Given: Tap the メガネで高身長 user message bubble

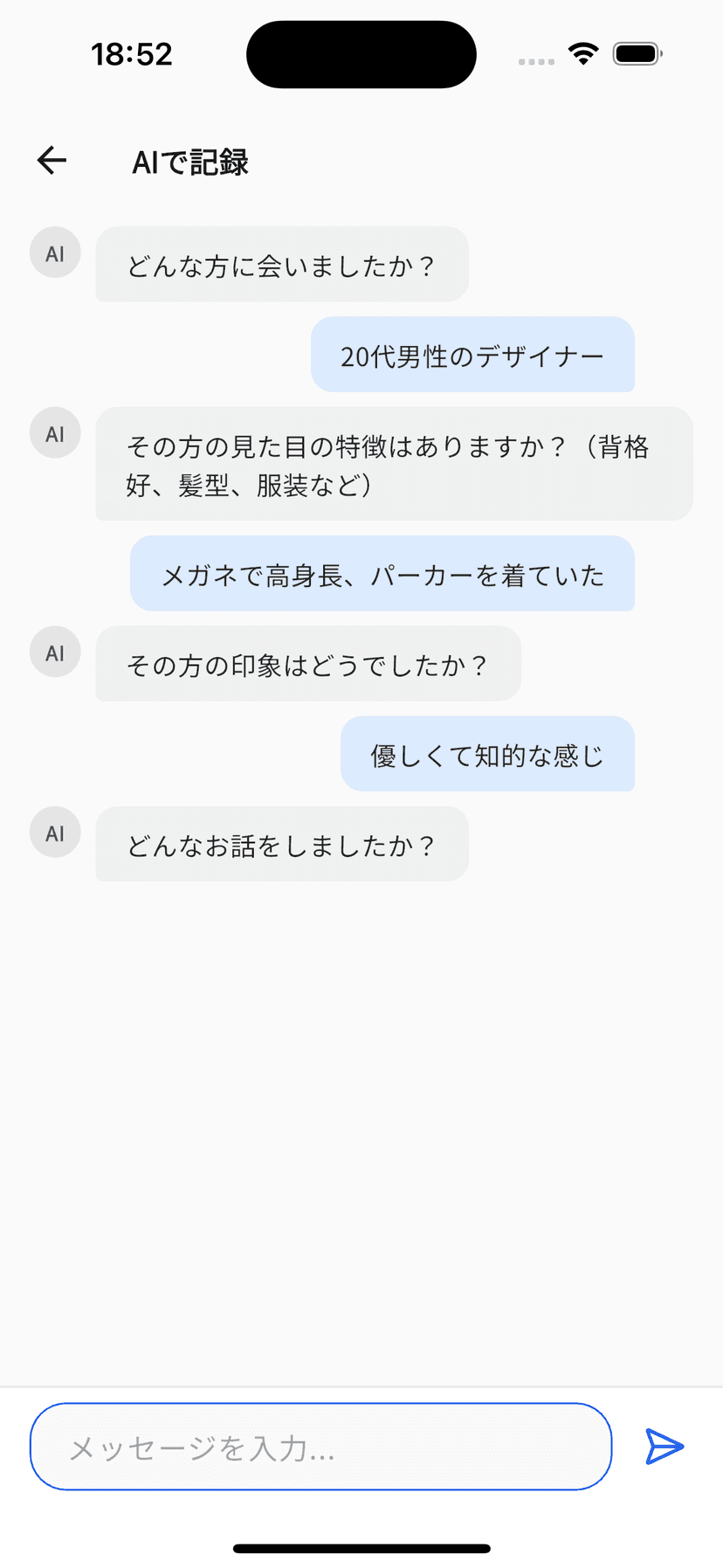Looking at the screenshot, I should (382, 575).
